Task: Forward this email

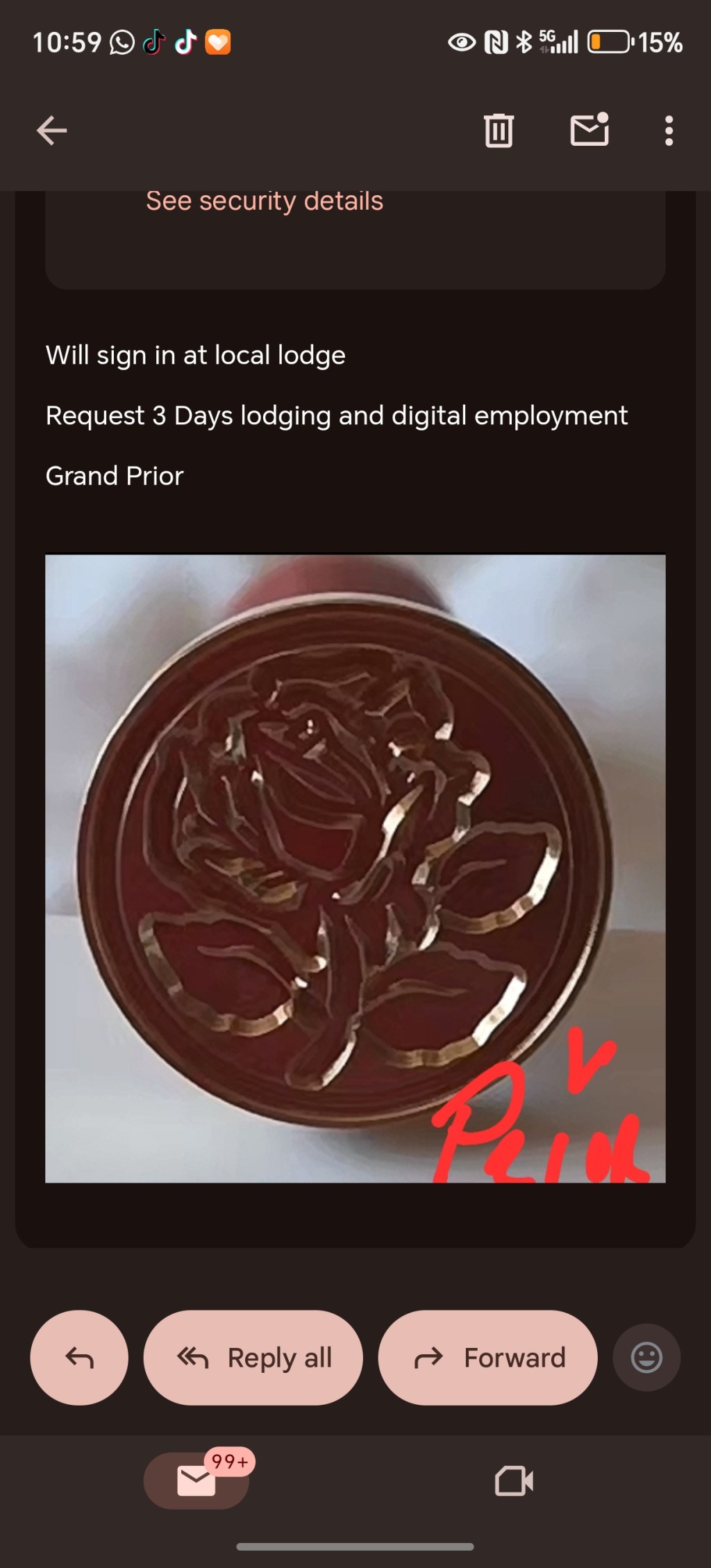Action: 487,1358
